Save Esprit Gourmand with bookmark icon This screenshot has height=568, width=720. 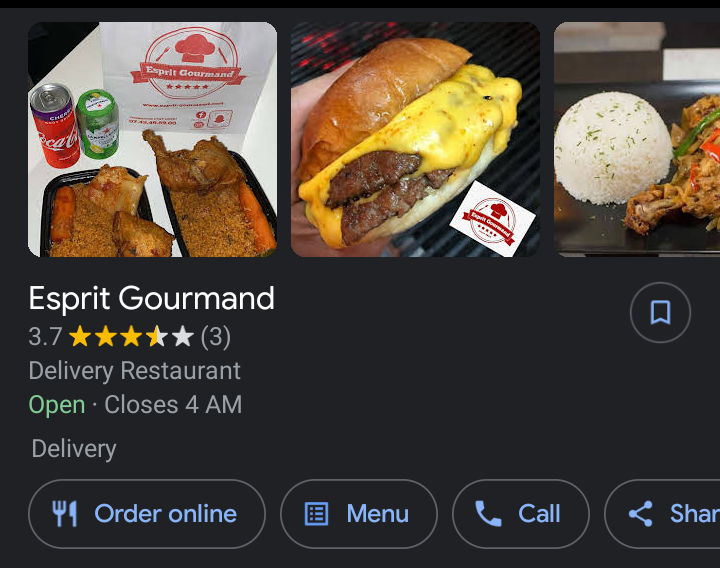pos(660,313)
